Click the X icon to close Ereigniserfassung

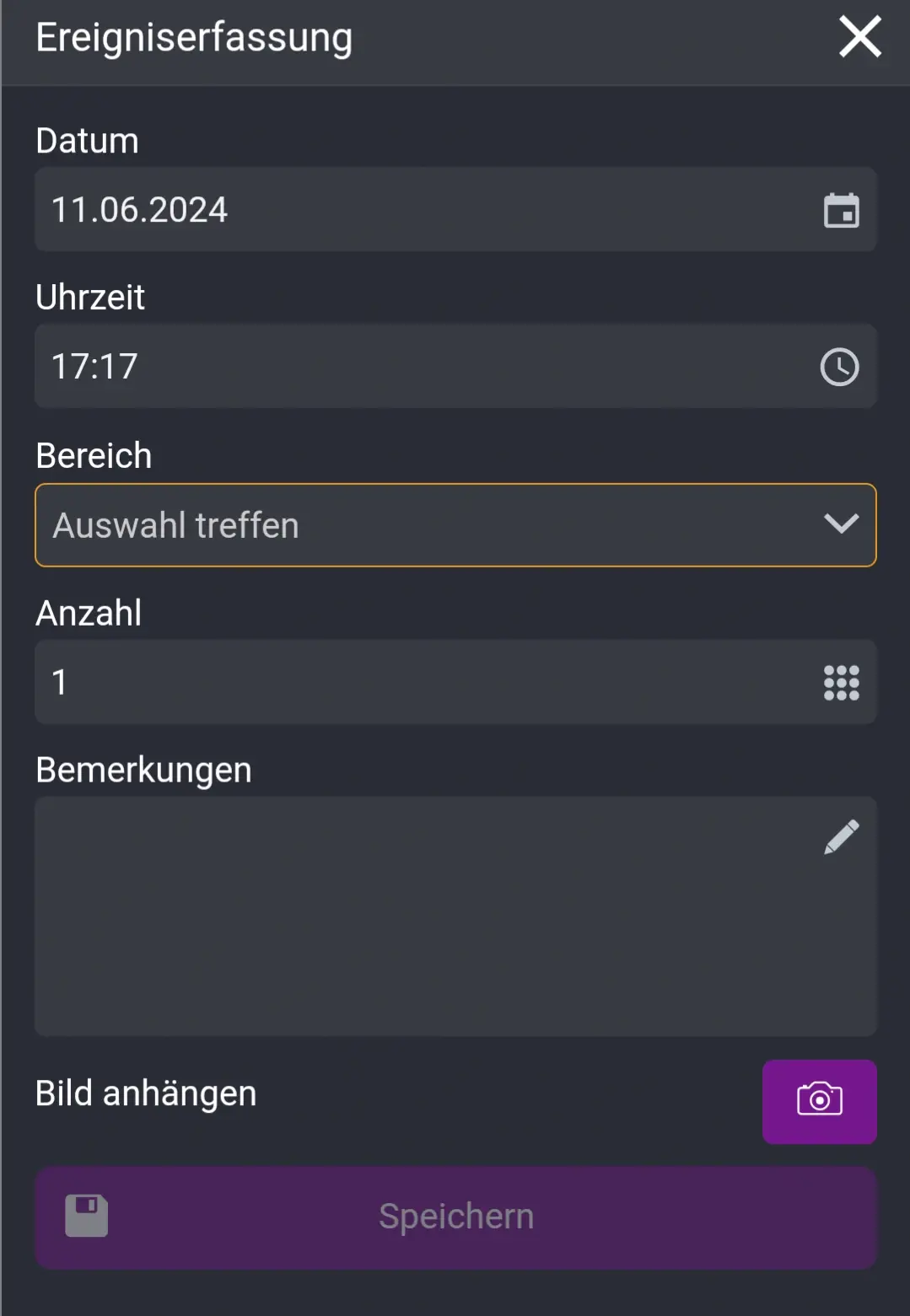click(x=859, y=37)
